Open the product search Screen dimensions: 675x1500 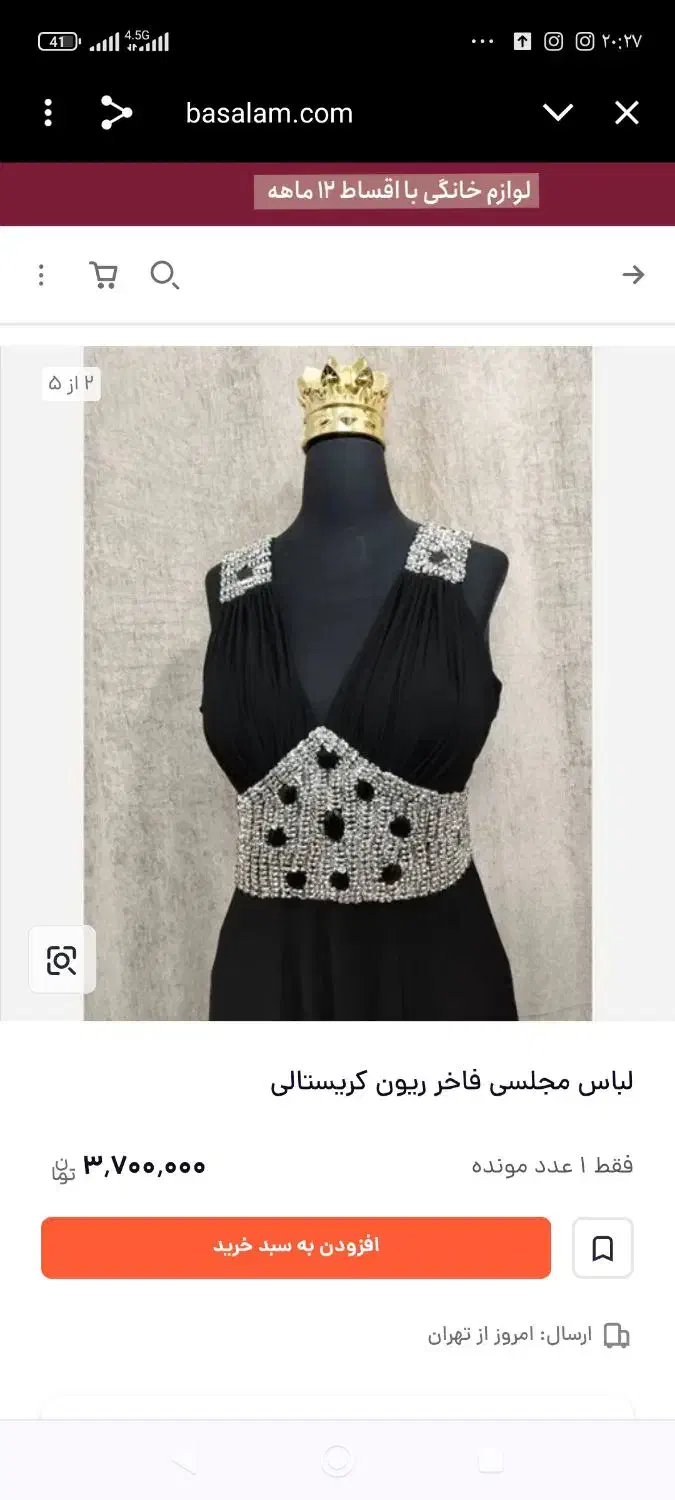pos(164,275)
